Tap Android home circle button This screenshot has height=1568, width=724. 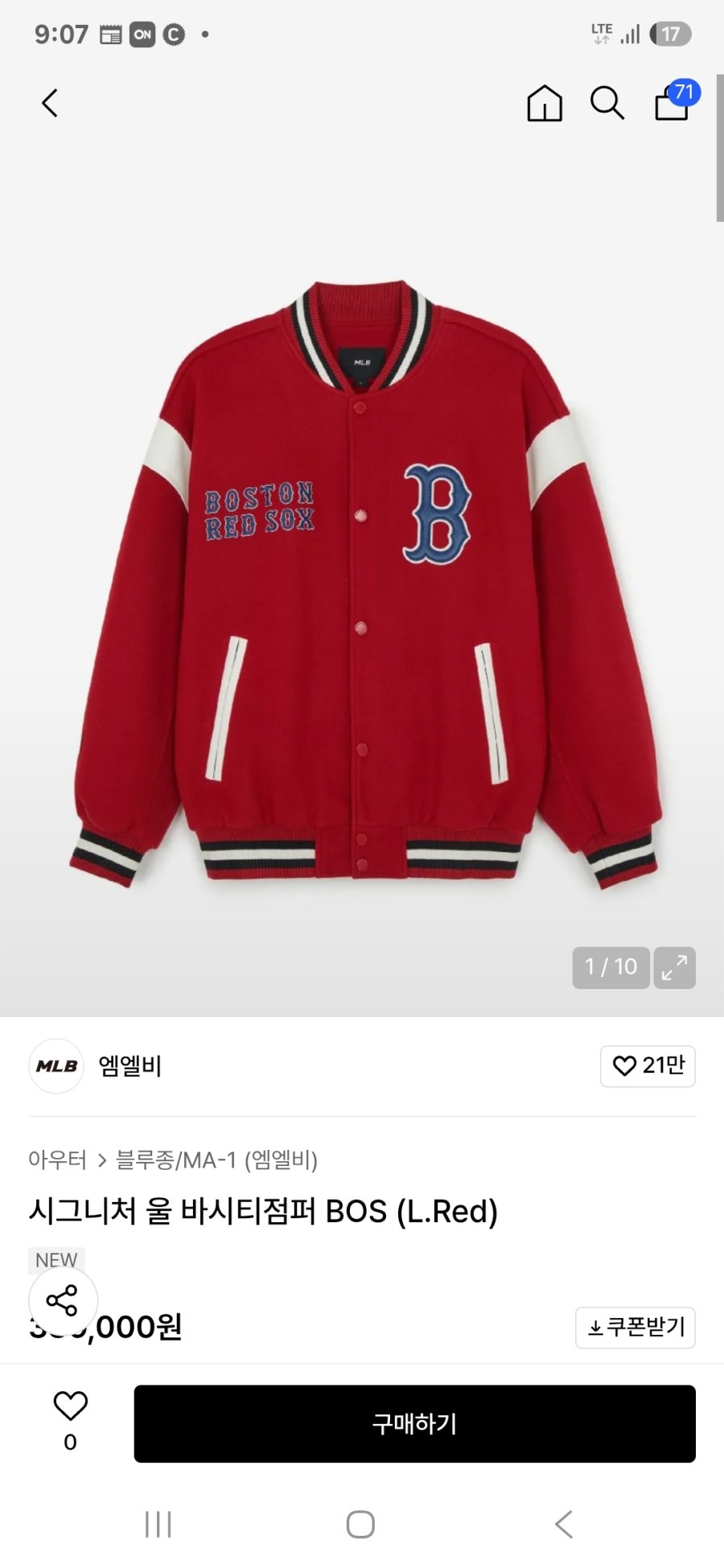pyautogui.click(x=362, y=1522)
